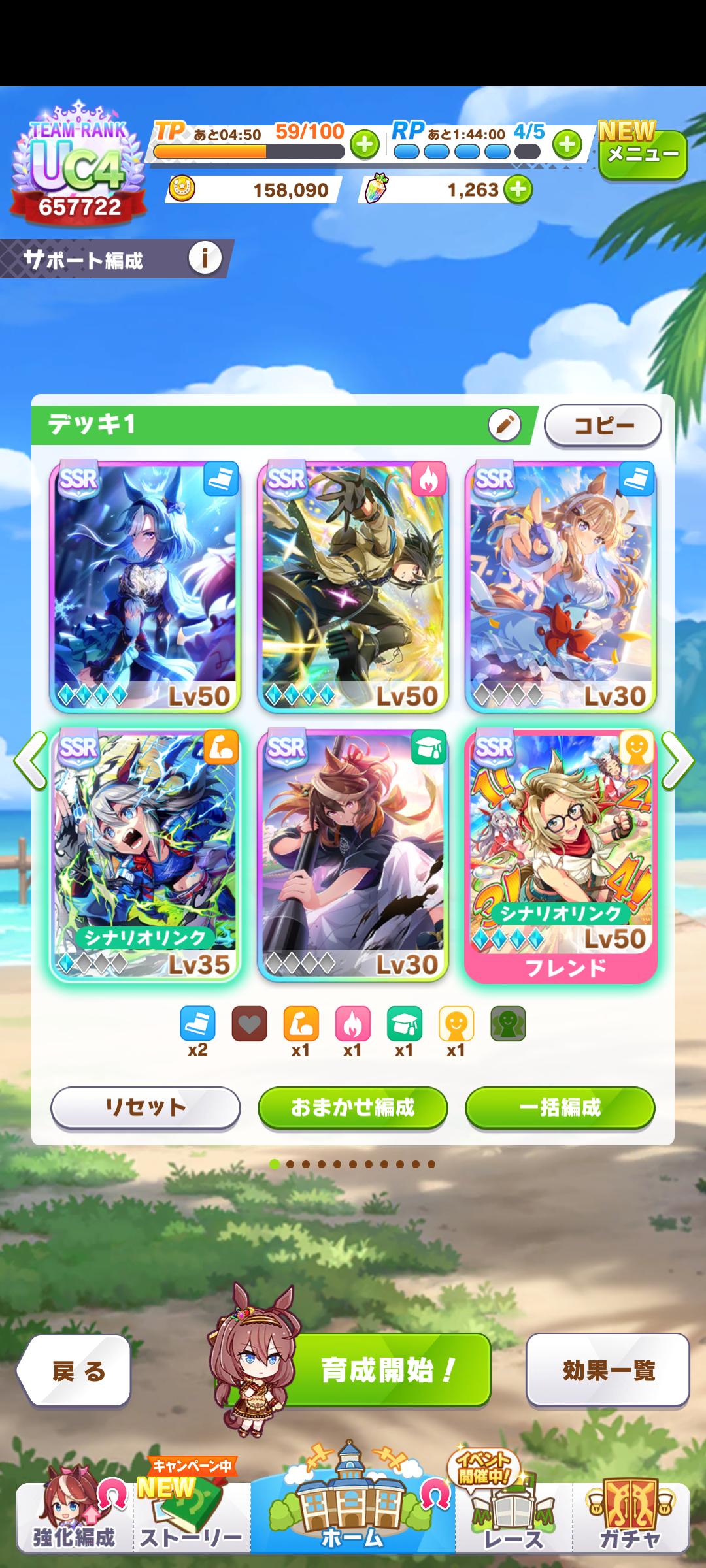Edit the デッキ1 name with pencil icon

pyautogui.click(x=504, y=425)
